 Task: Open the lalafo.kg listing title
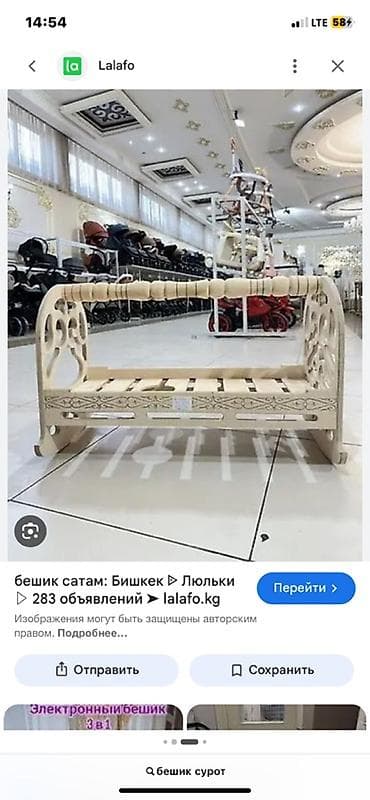click(125, 590)
